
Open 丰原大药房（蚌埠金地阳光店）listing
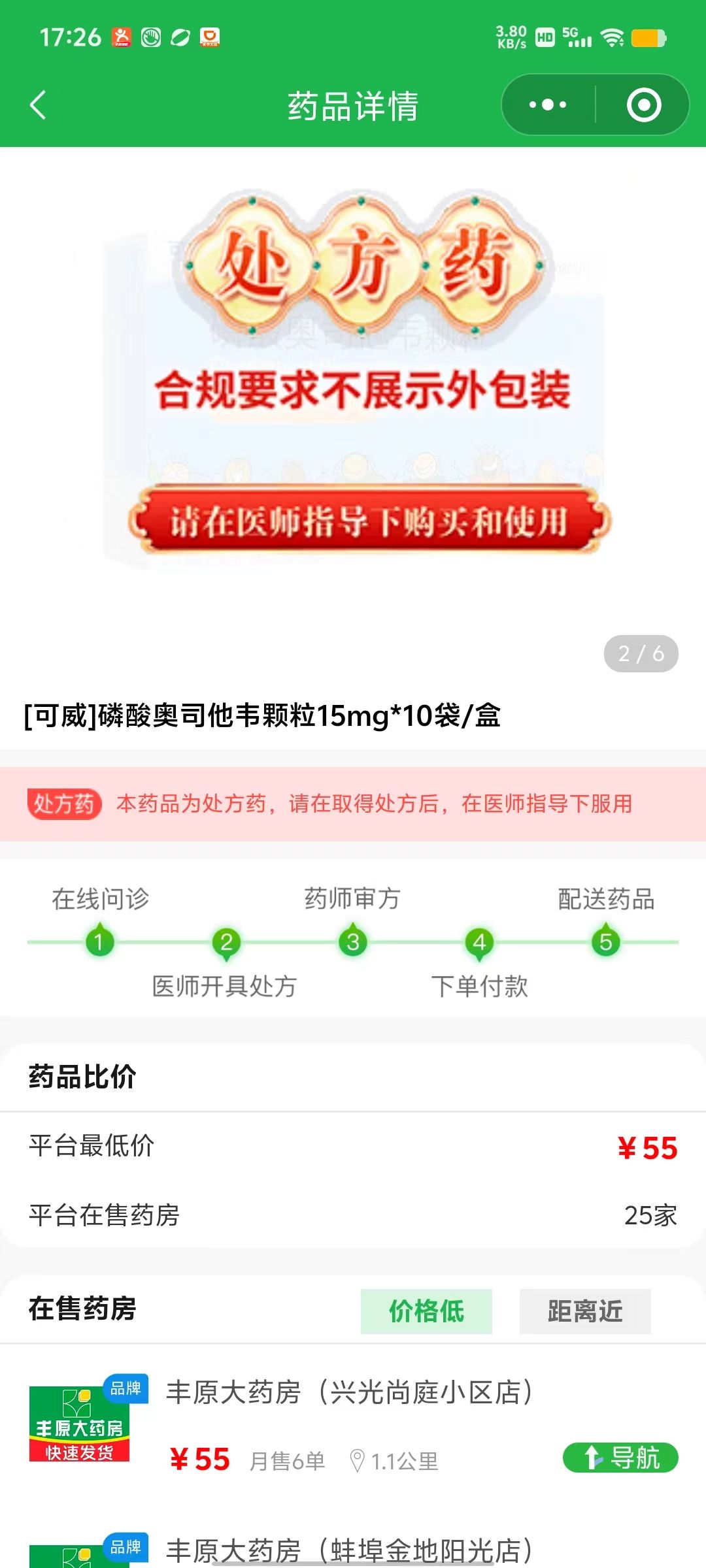tap(349, 1550)
